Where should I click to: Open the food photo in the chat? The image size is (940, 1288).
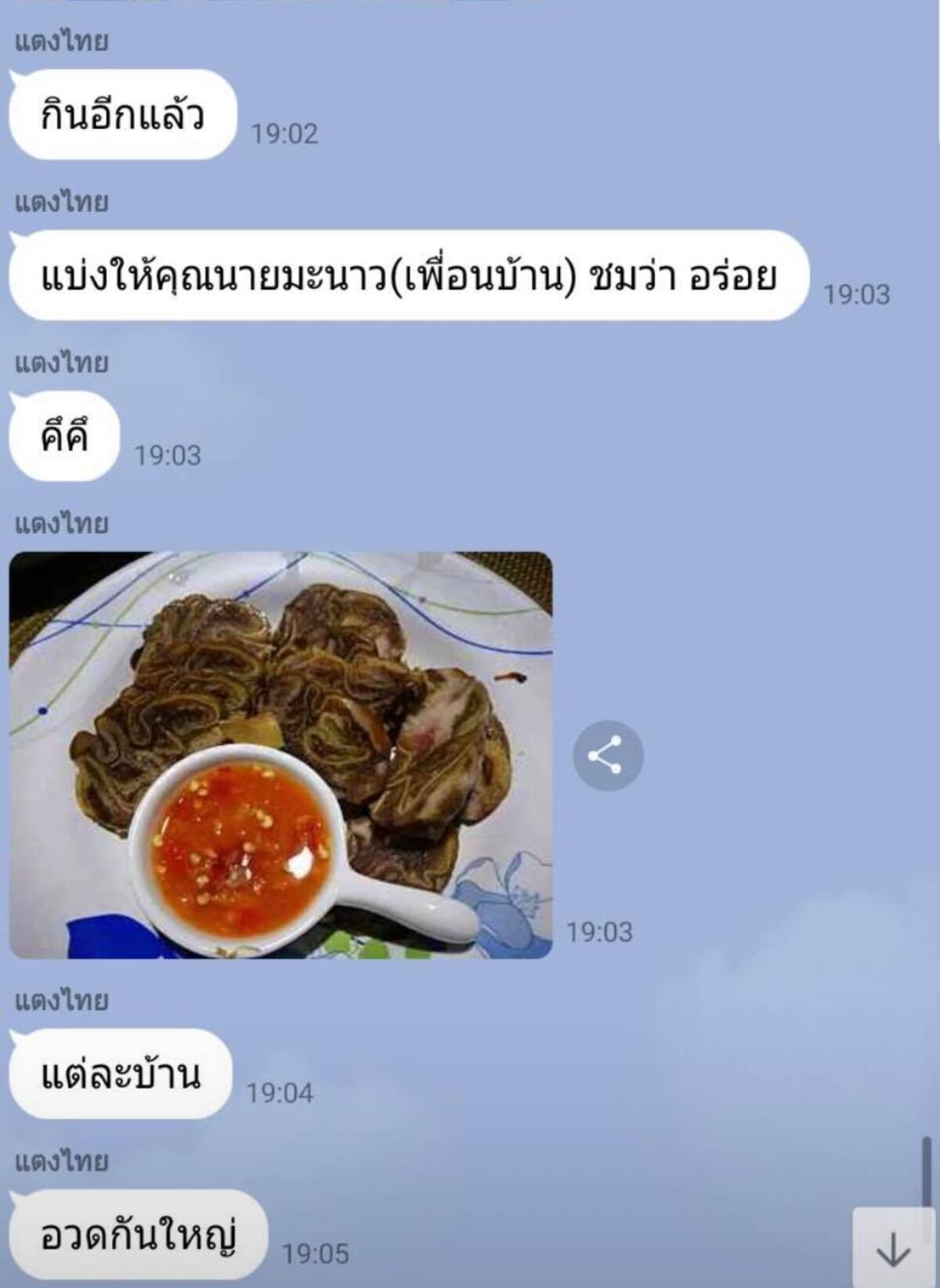280,755
